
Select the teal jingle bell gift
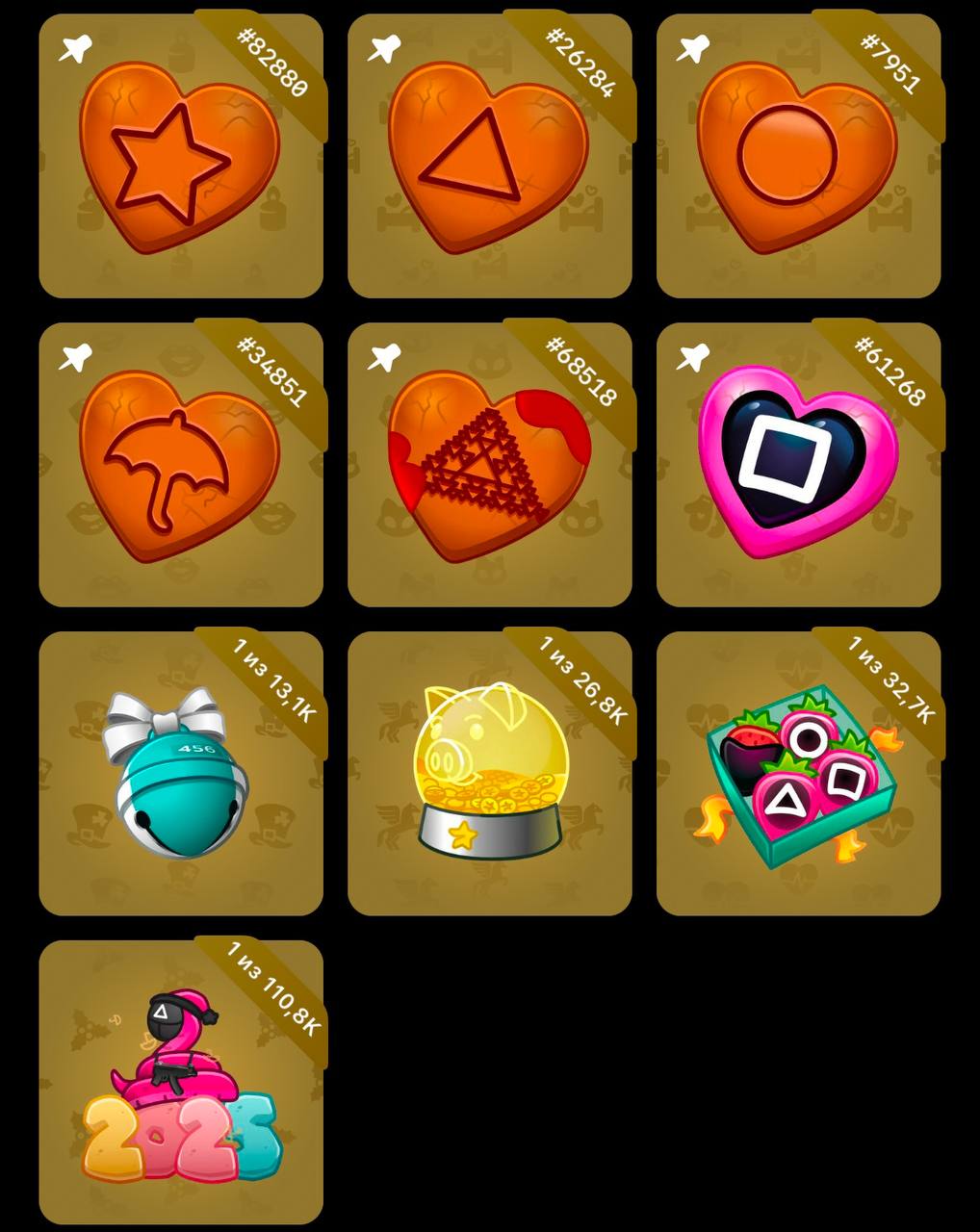(x=180, y=774)
